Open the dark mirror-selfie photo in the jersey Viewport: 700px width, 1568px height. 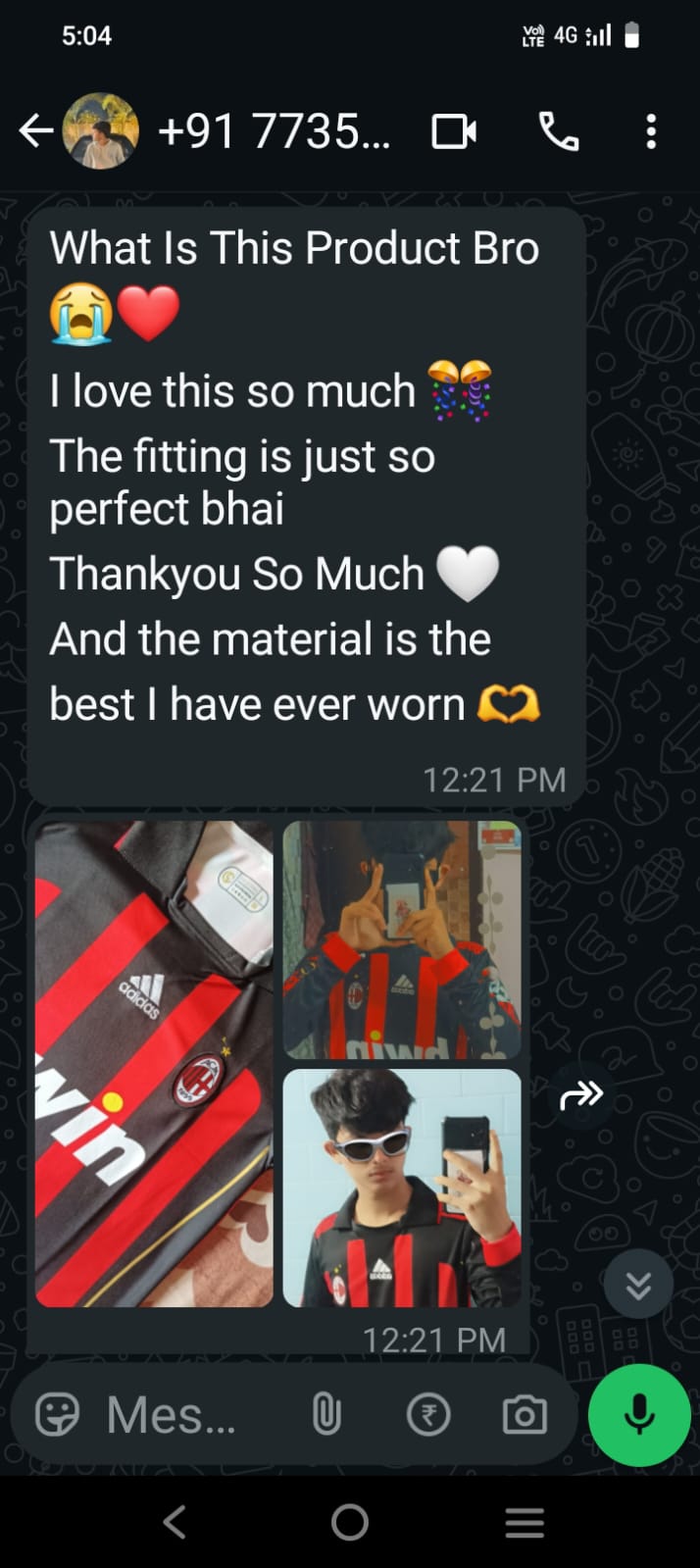pos(402,939)
